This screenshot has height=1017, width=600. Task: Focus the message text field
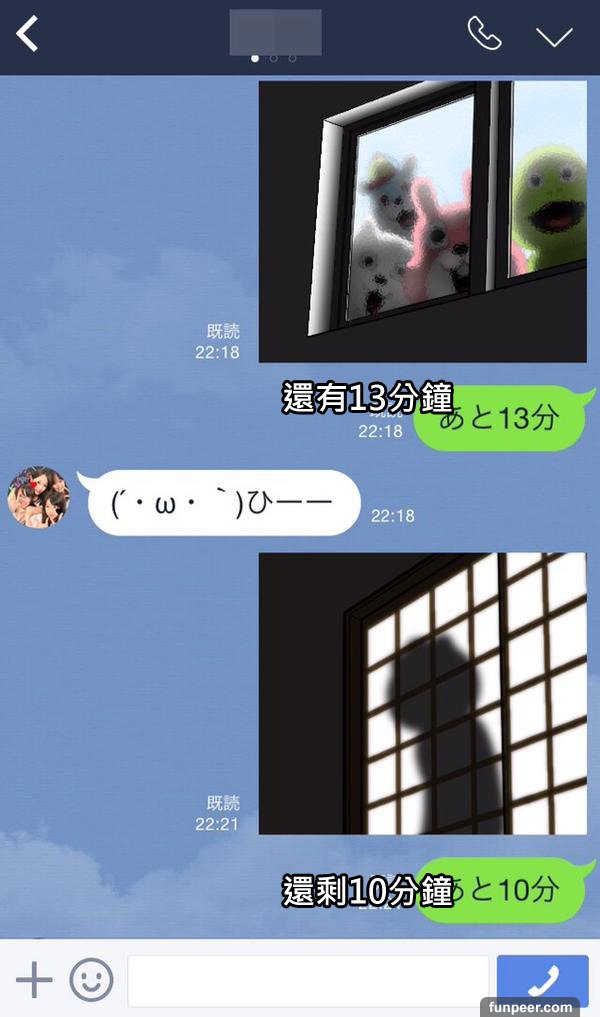[x=308, y=980]
